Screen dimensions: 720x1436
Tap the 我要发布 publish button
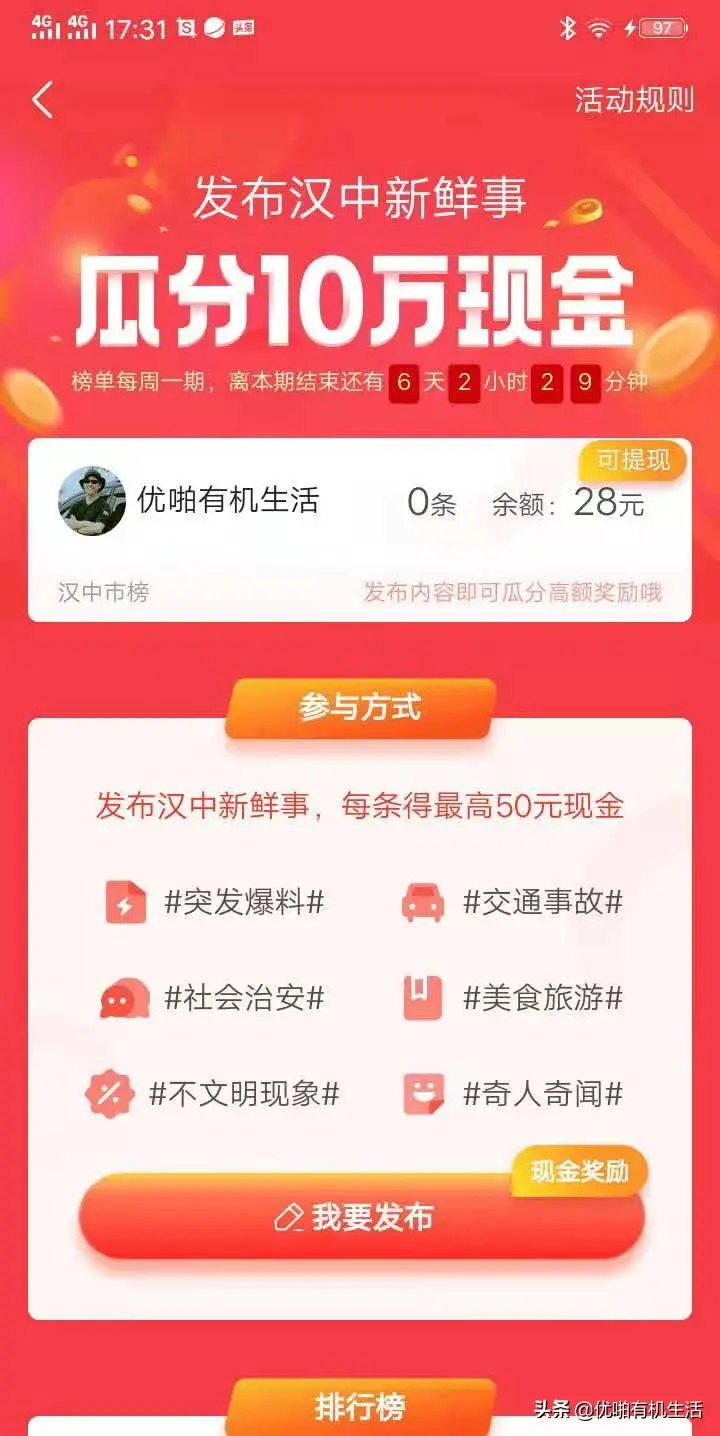click(x=361, y=1217)
